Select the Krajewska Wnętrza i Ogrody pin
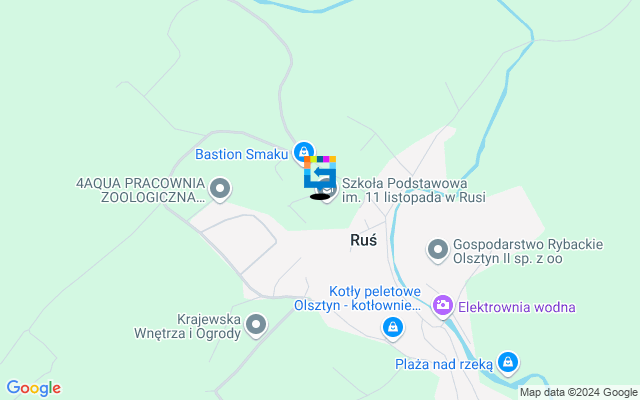640x400 pixels. pyautogui.click(x=257, y=324)
